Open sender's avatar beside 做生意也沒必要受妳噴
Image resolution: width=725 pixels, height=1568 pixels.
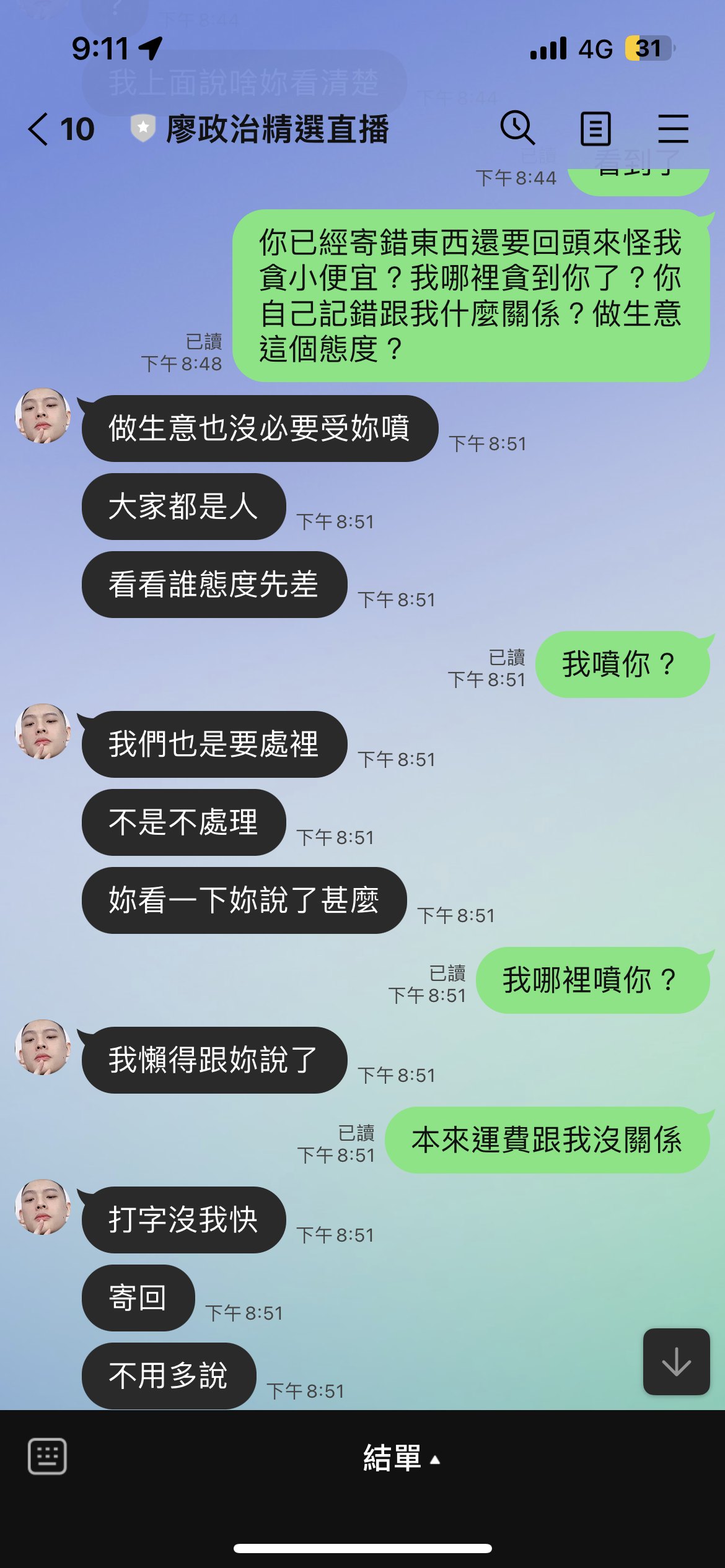click(x=43, y=416)
